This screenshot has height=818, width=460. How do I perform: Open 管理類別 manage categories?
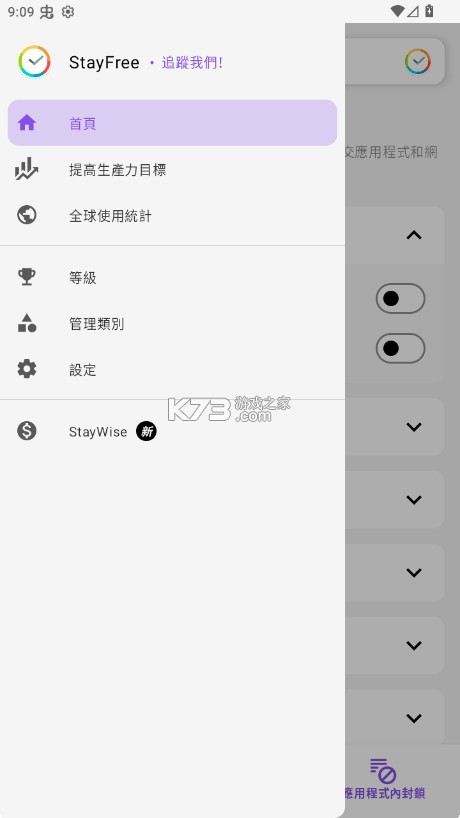click(x=172, y=323)
